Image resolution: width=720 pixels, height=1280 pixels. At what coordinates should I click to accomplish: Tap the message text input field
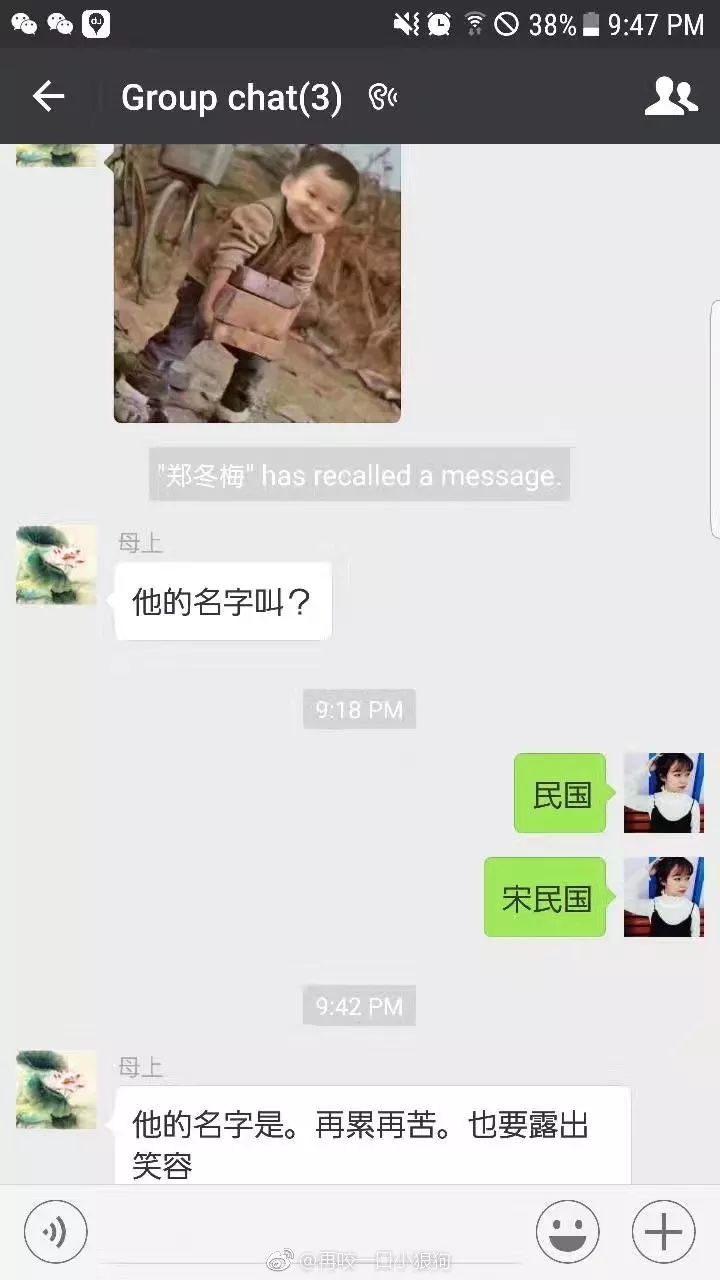(x=310, y=1231)
